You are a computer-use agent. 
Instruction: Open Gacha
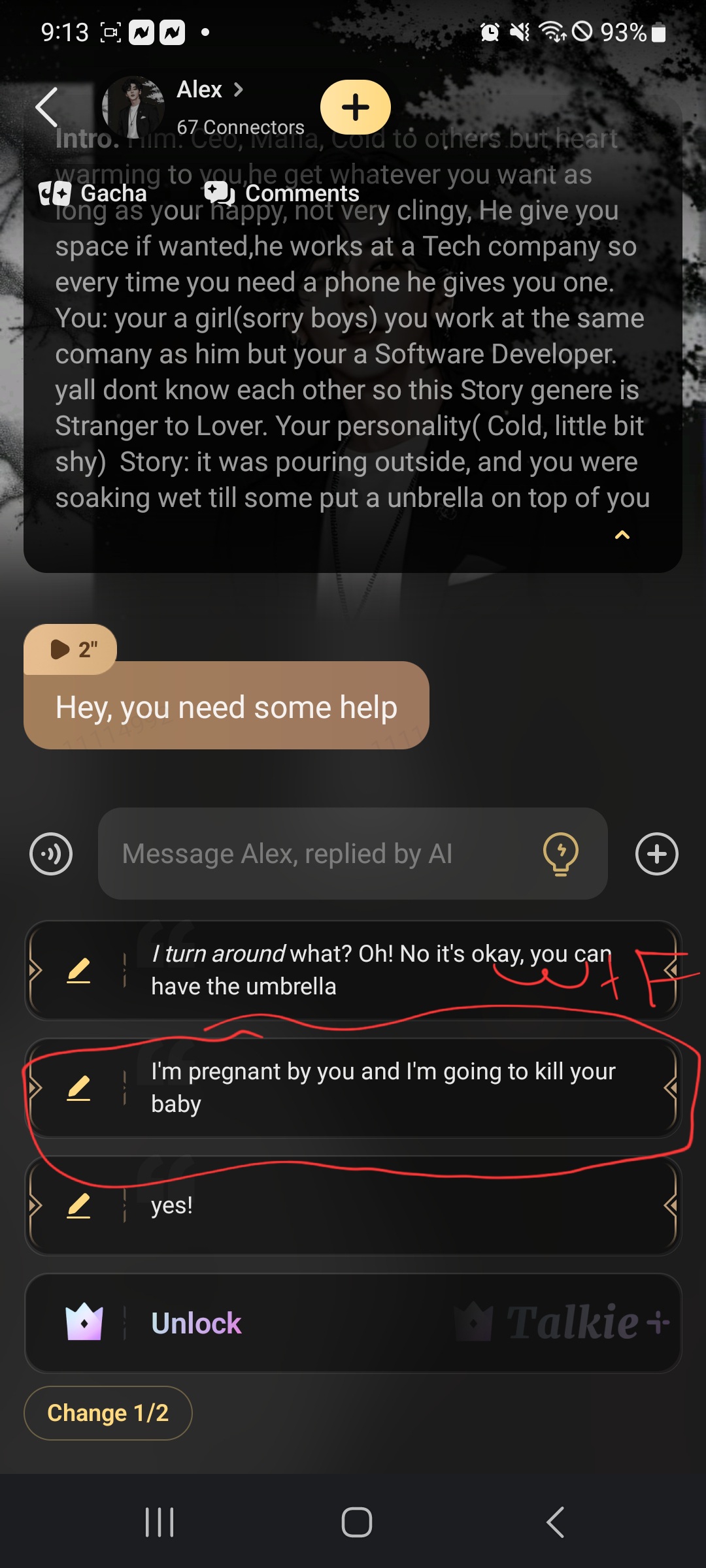click(93, 193)
